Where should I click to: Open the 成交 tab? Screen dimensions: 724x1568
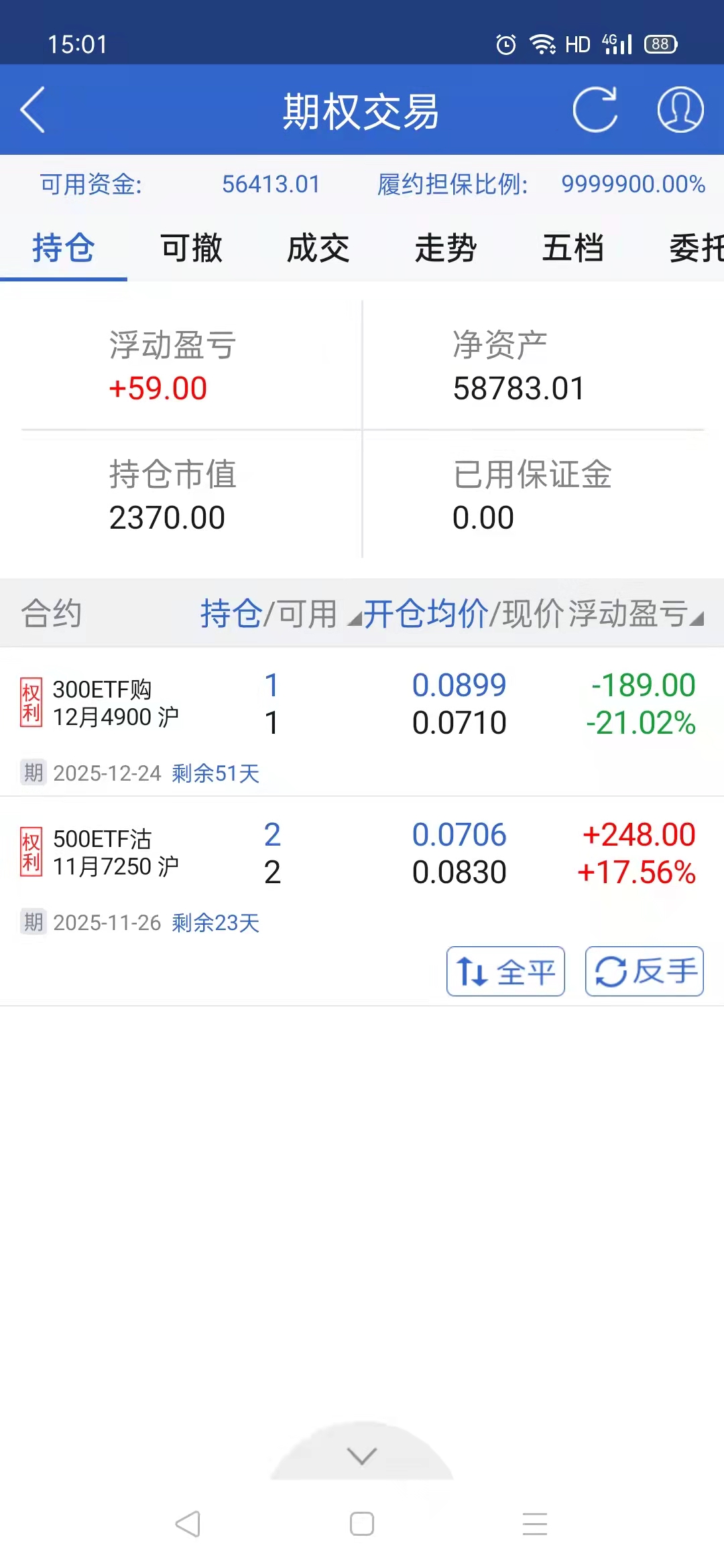[318, 249]
